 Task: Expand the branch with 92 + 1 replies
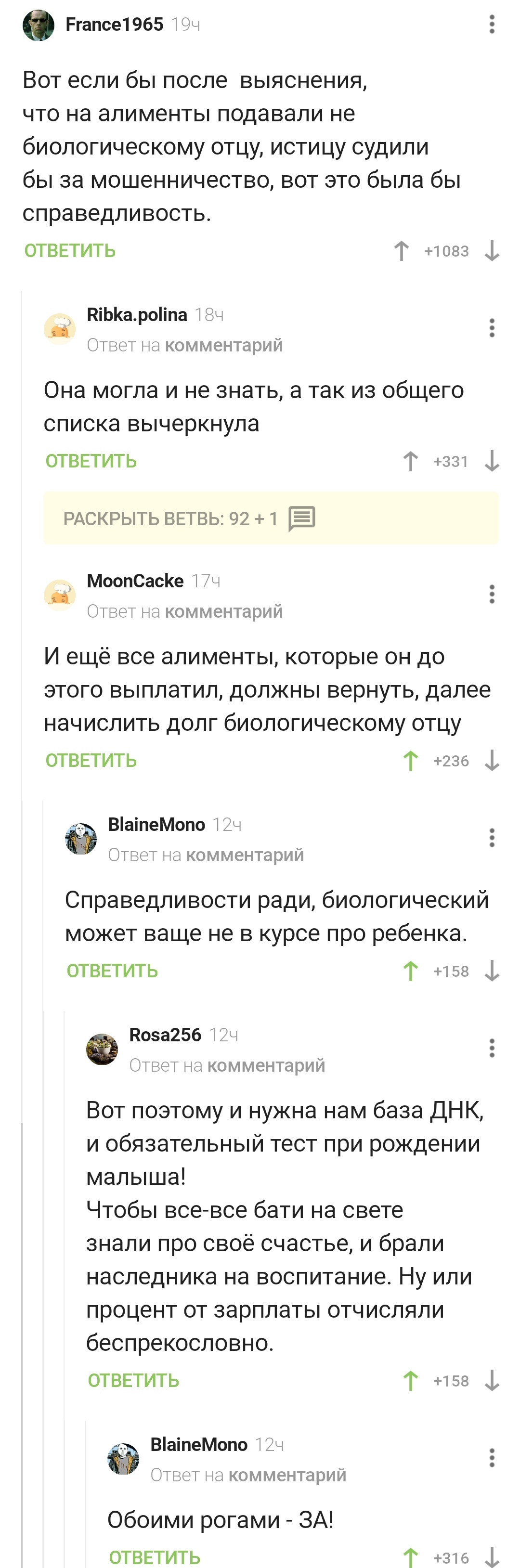pyautogui.click(x=270, y=518)
